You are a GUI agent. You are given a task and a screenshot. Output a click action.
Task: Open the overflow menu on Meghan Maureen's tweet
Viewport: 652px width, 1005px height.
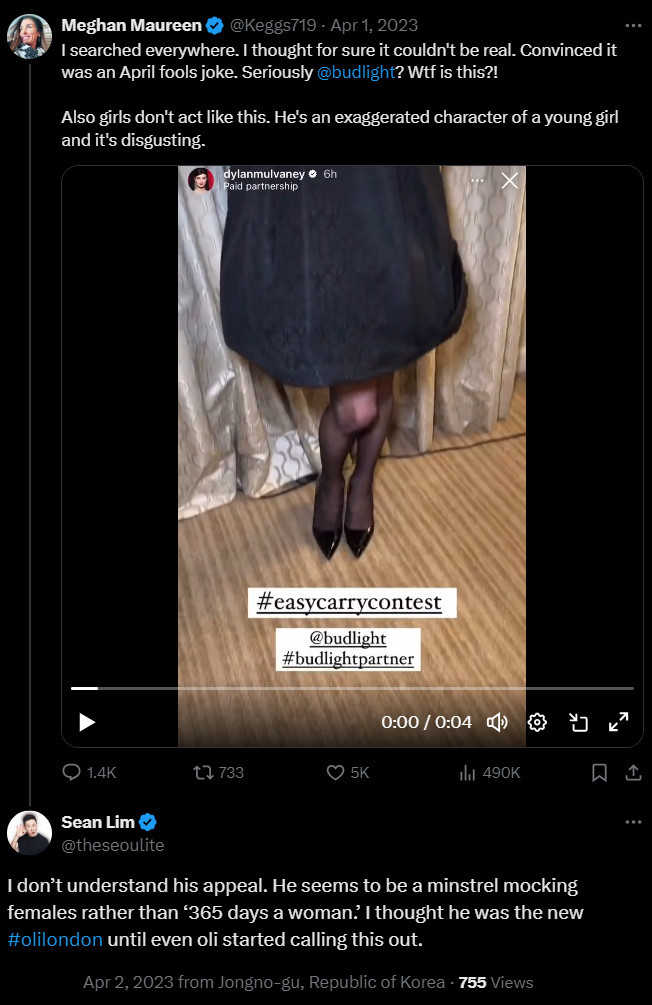point(632,25)
